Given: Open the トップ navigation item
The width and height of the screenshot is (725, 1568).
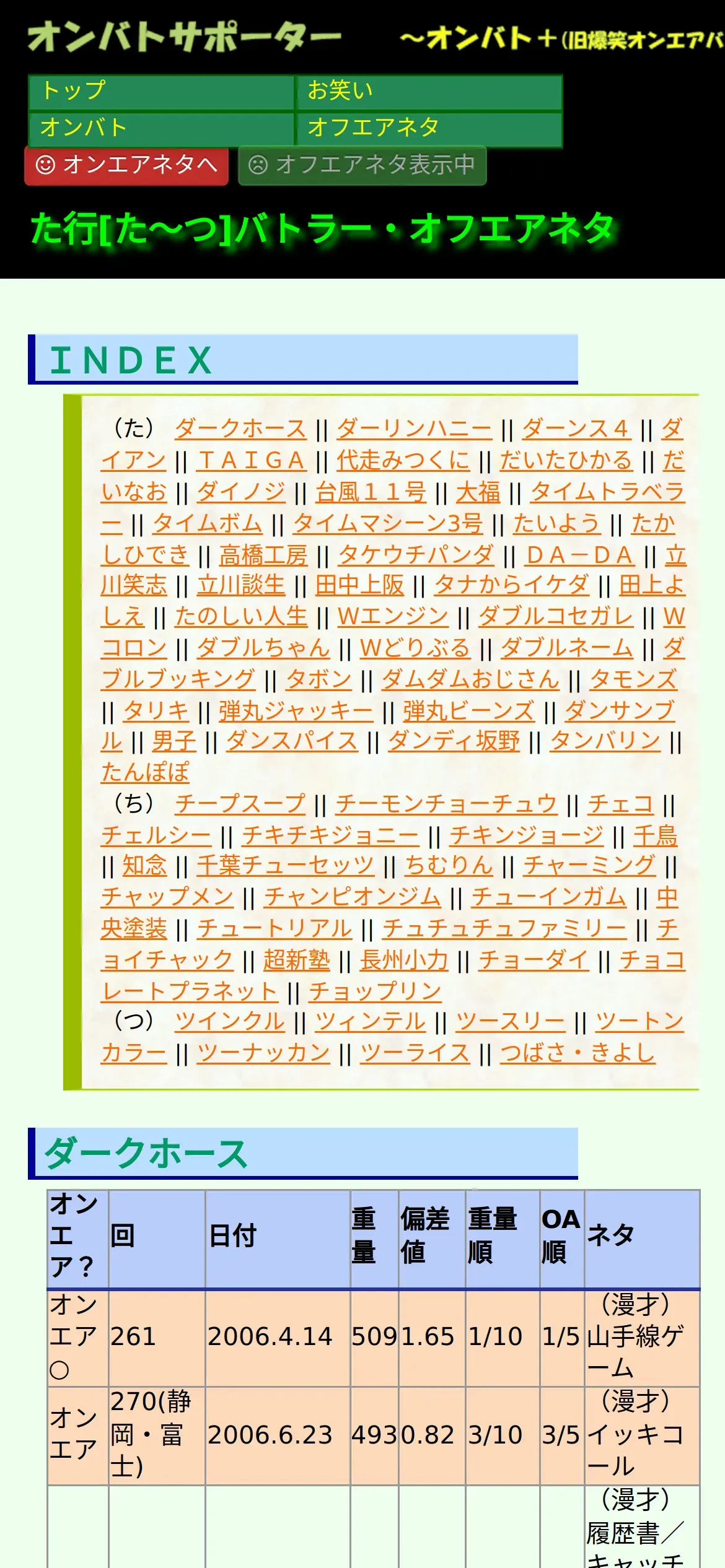Looking at the screenshot, I should point(161,92).
